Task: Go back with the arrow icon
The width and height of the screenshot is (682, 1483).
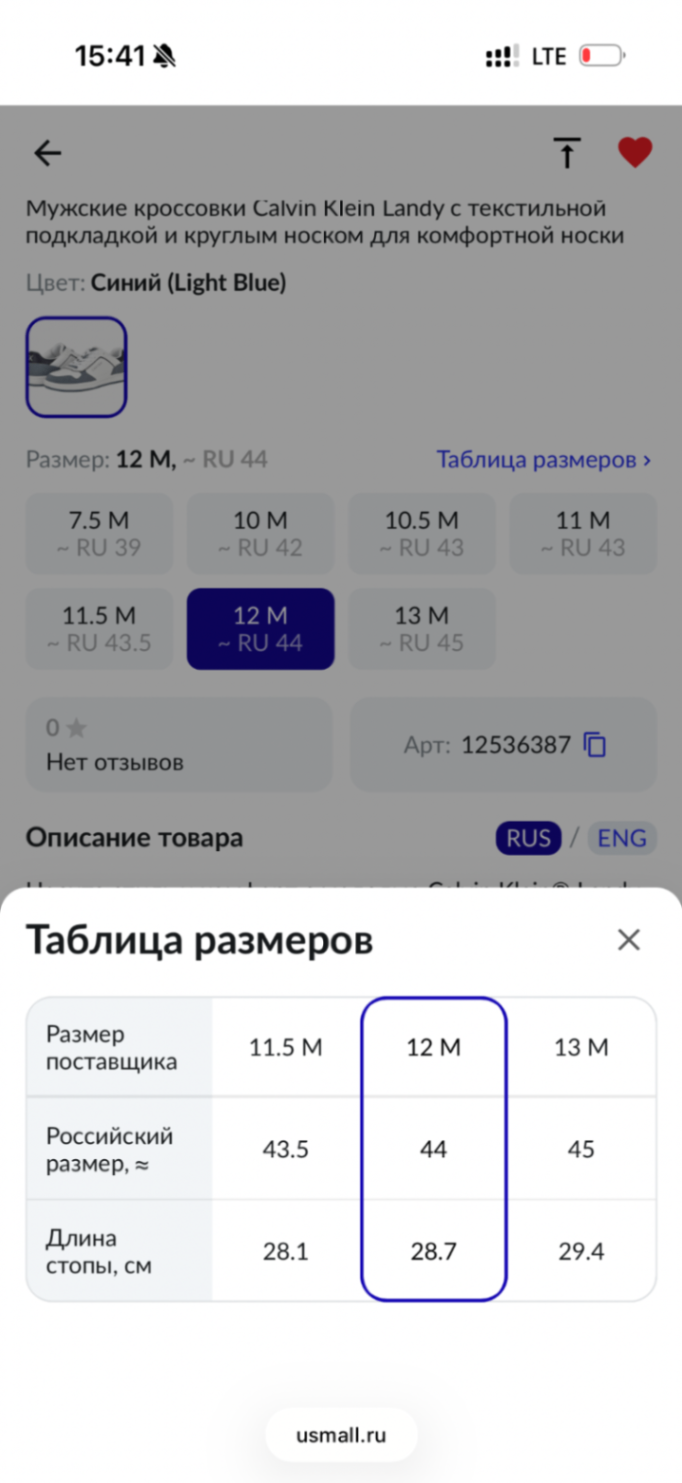Action: (x=48, y=153)
